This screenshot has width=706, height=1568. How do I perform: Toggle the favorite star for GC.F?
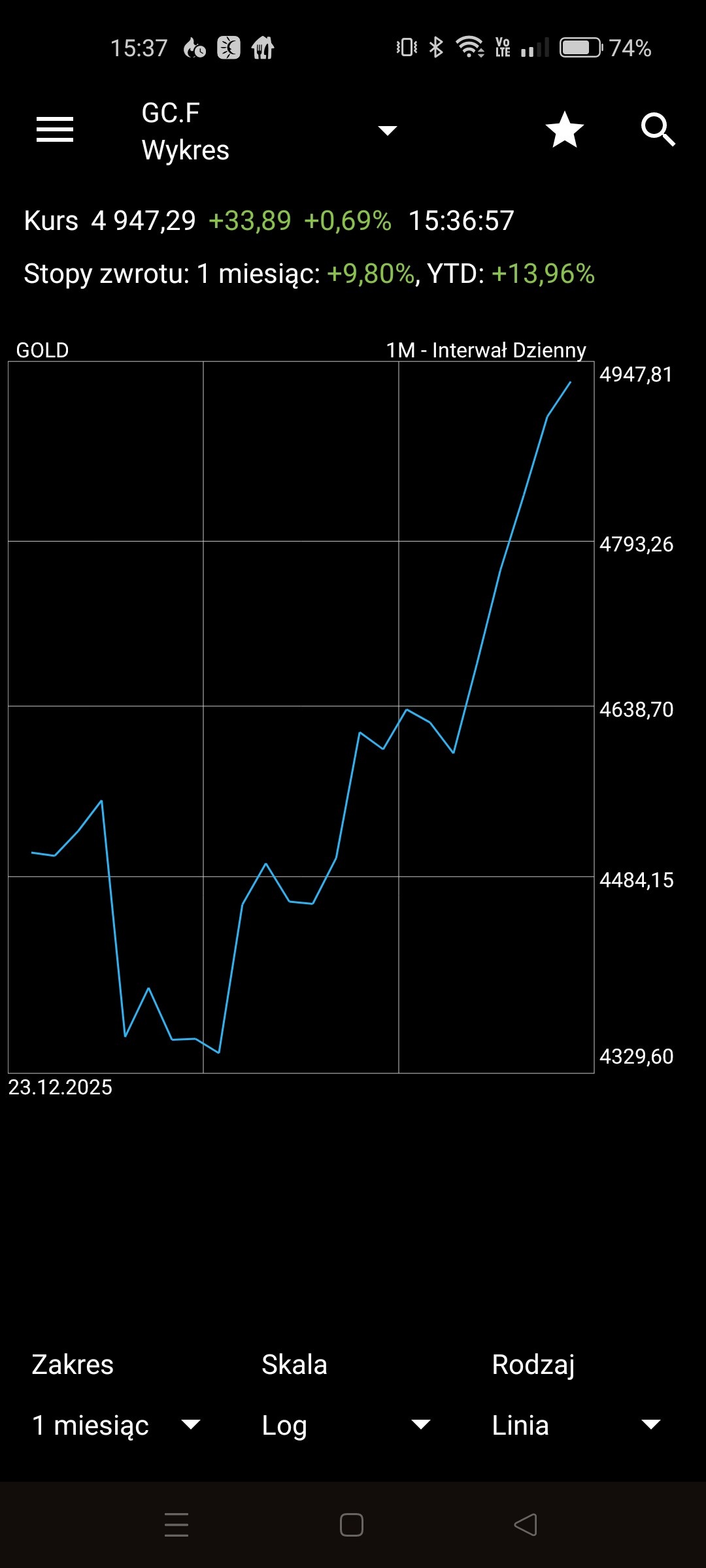coord(564,129)
